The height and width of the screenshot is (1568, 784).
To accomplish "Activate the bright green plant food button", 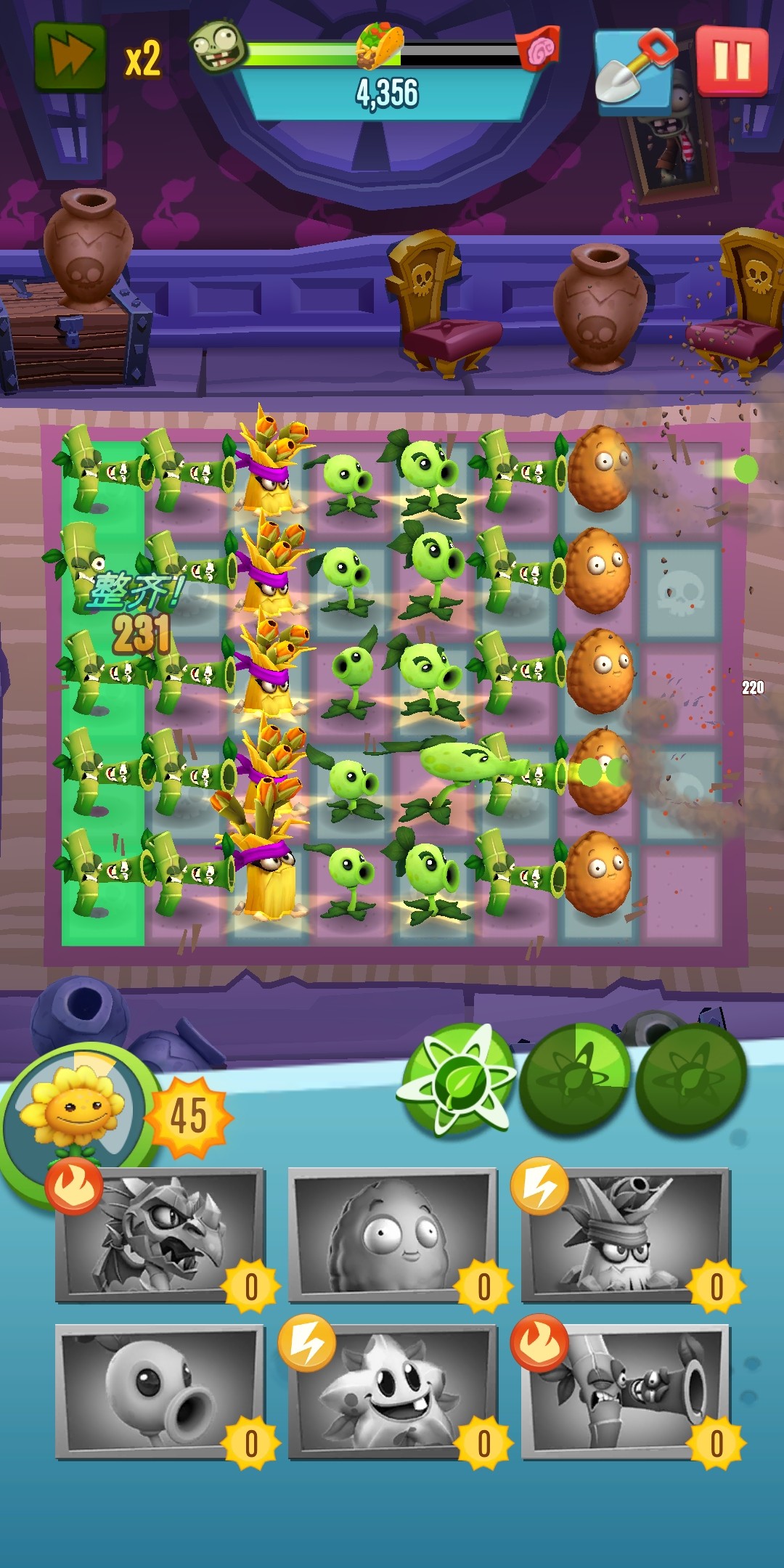I will [x=457, y=1079].
